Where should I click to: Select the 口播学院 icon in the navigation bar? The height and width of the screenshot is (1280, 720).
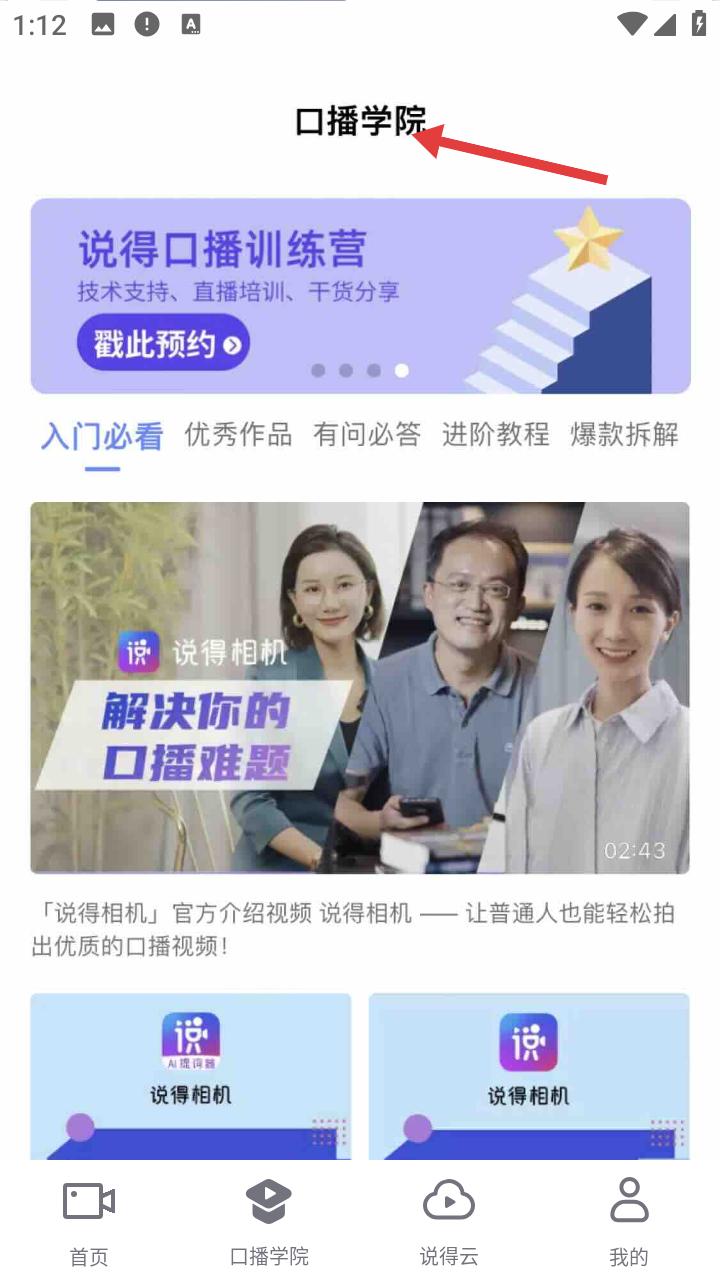(x=269, y=1202)
